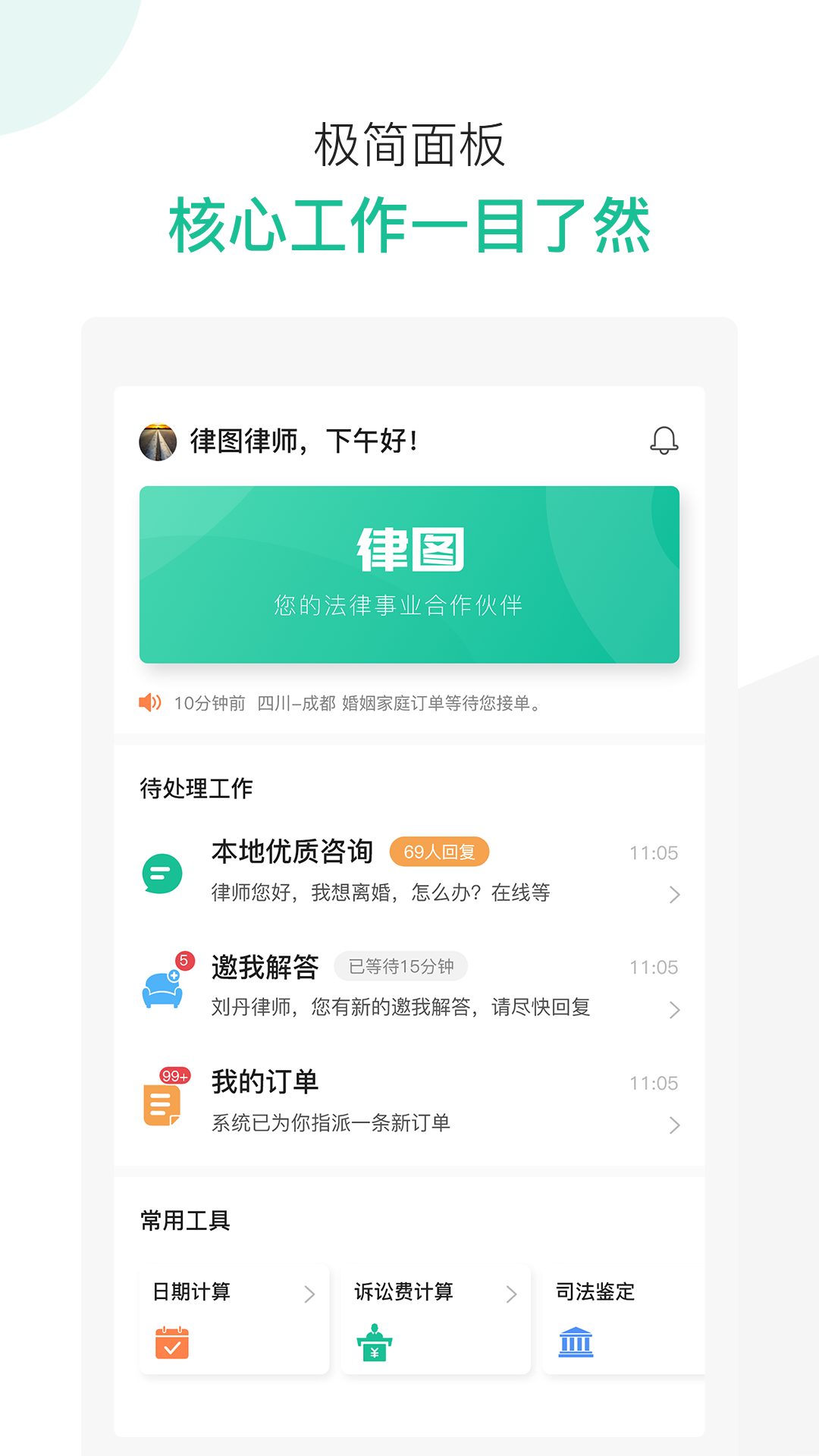The width and height of the screenshot is (819, 1456).
Task: Expand the 邀我解答 entry chevron
Action: click(675, 1010)
